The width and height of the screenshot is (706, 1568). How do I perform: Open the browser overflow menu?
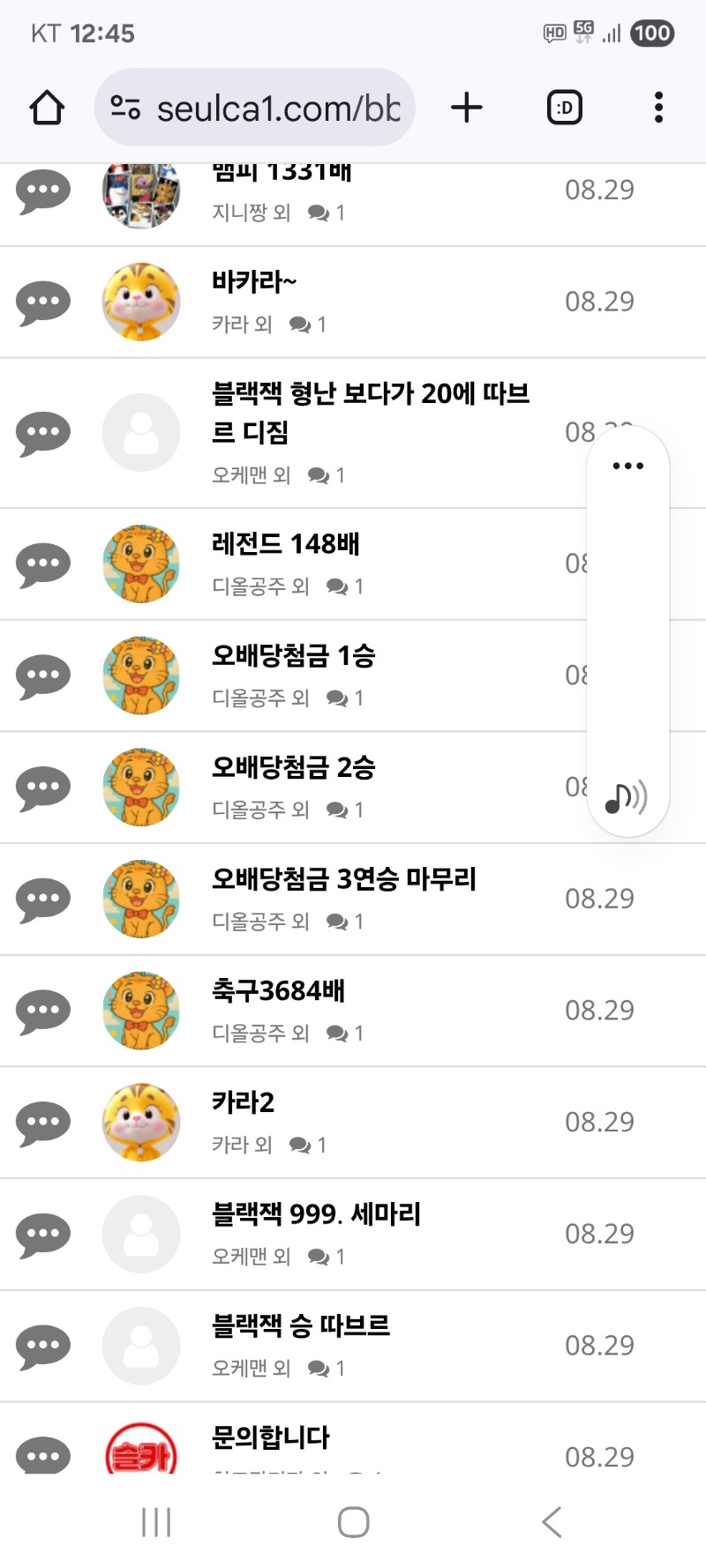click(x=658, y=108)
